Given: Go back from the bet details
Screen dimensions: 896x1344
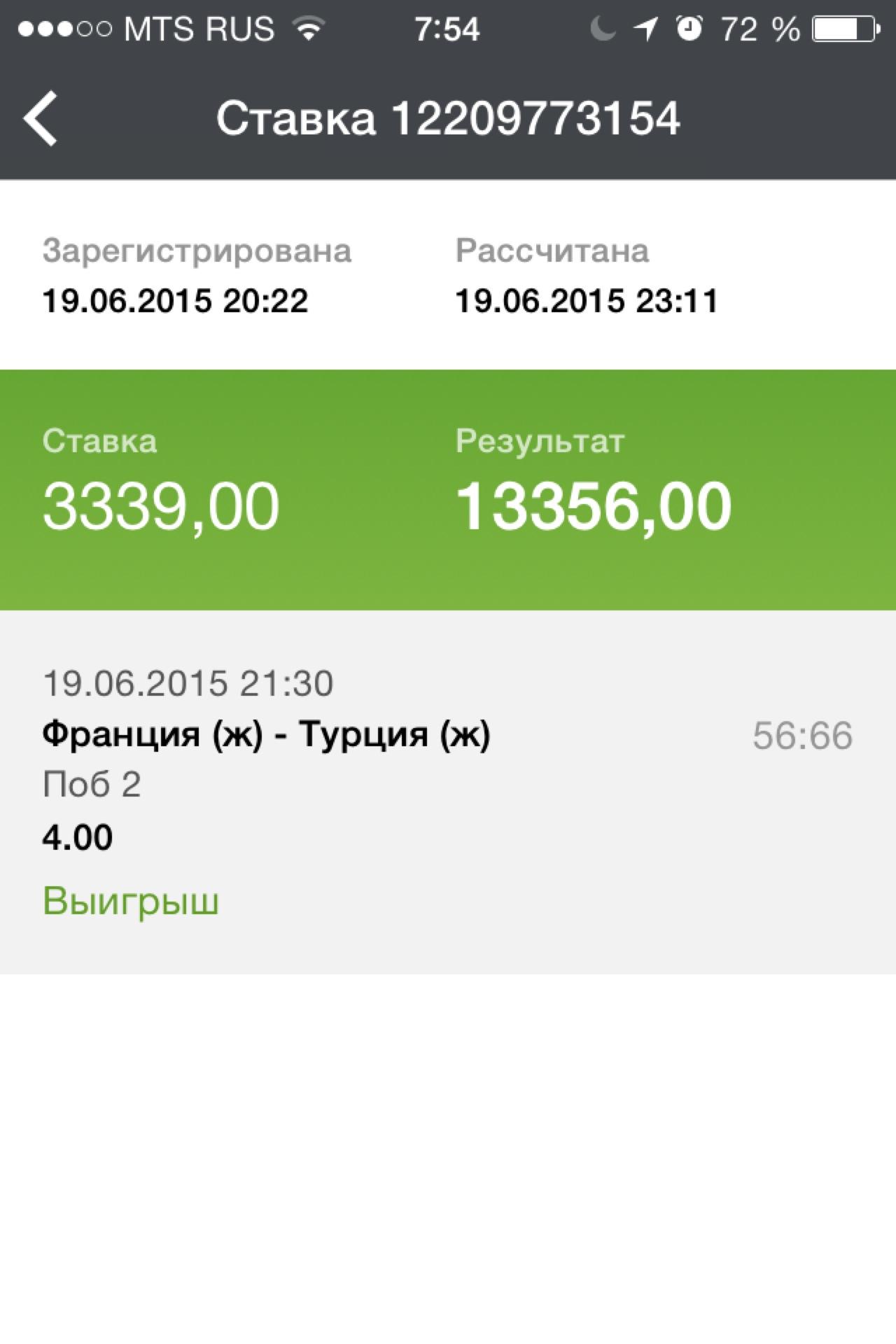Looking at the screenshot, I should 41,118.
